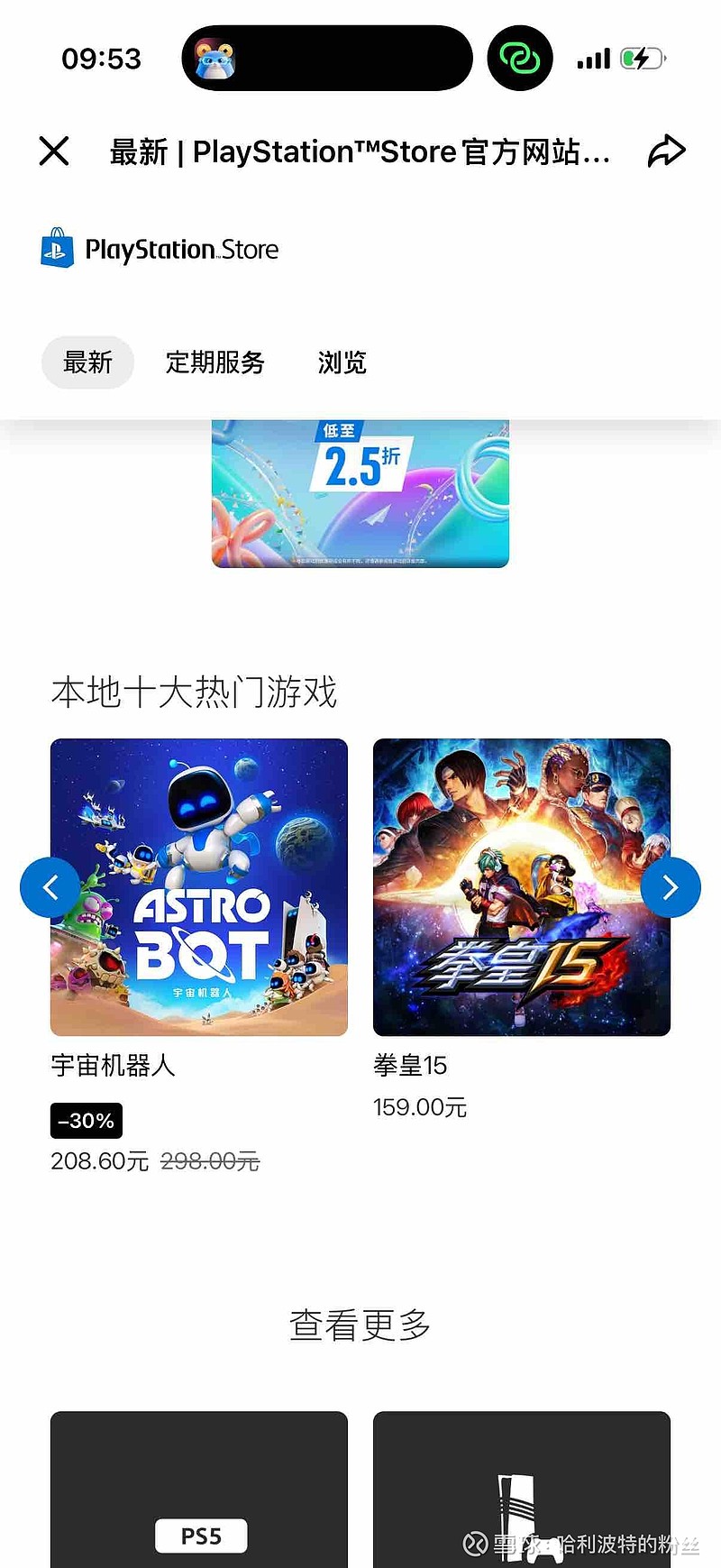This screenshot has width=721, height=1568.
Task: Tap the green link status icon in the status bar
Action: coord(520,57)
